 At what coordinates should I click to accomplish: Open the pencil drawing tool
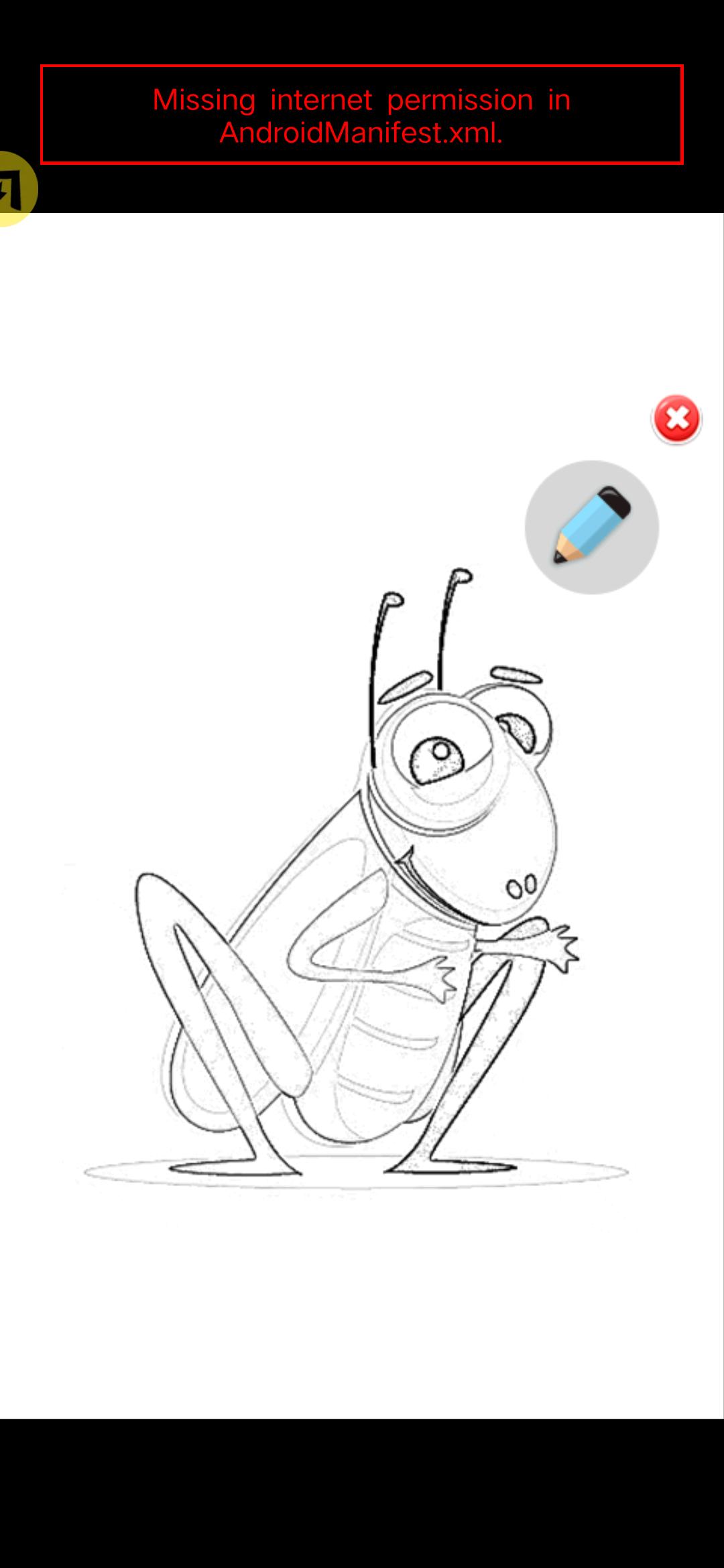click(x=591, y=527)
